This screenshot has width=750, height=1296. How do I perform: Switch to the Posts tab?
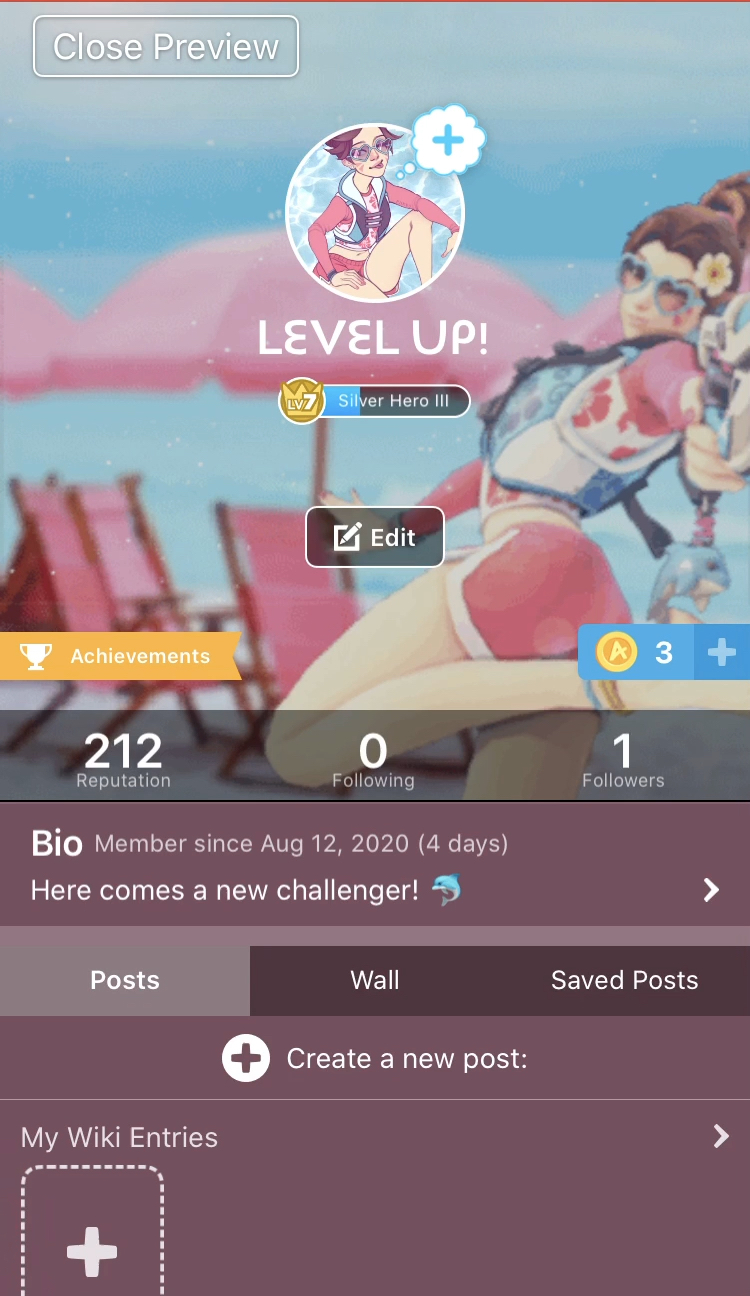coord(125,980)
